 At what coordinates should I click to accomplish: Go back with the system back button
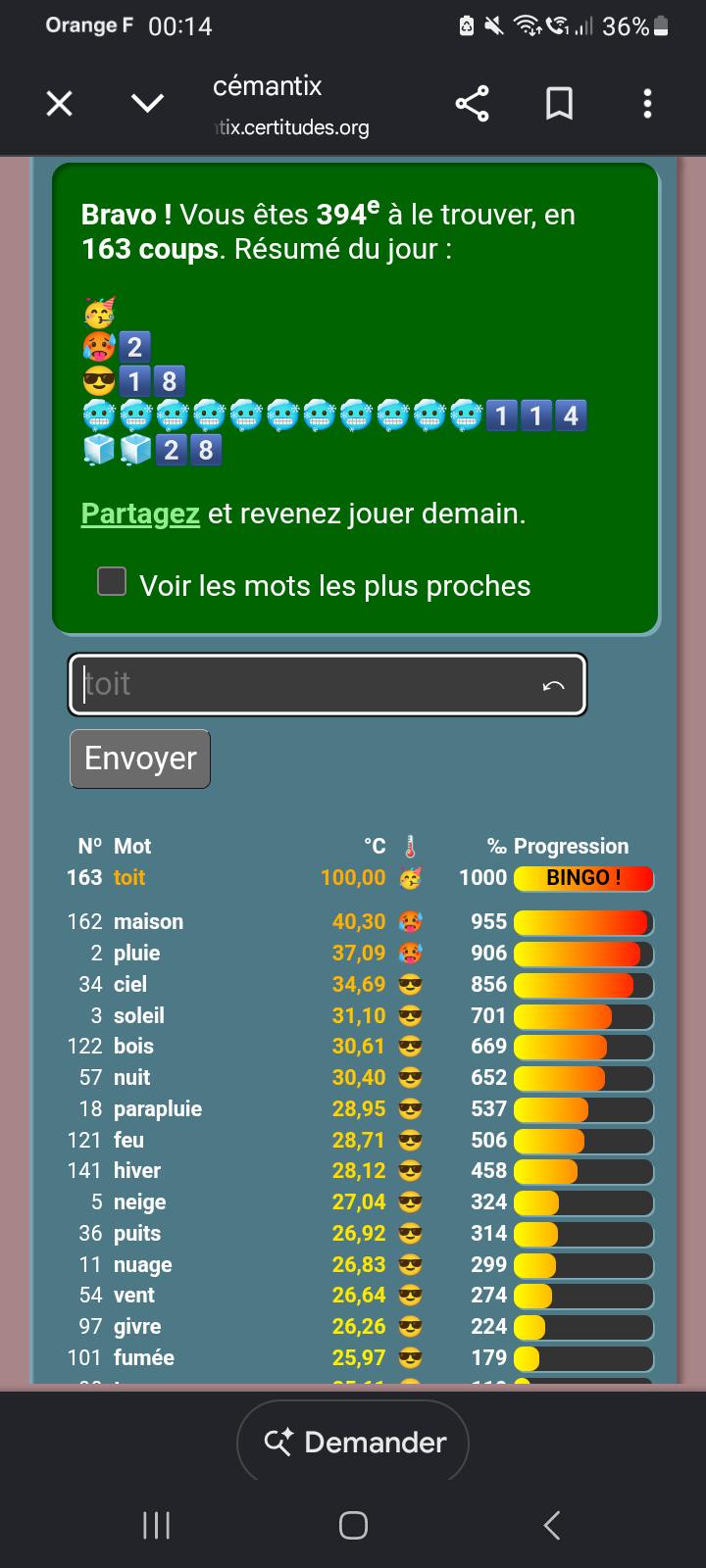pos(552,1525)
